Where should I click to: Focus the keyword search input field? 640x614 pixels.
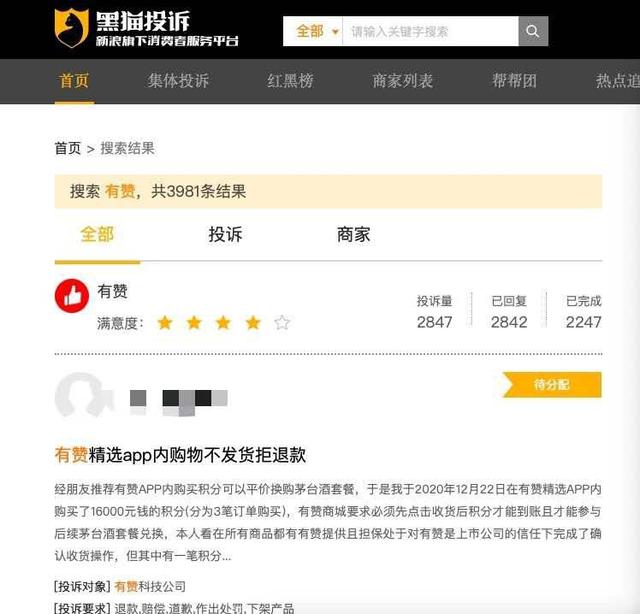(430, 31)
